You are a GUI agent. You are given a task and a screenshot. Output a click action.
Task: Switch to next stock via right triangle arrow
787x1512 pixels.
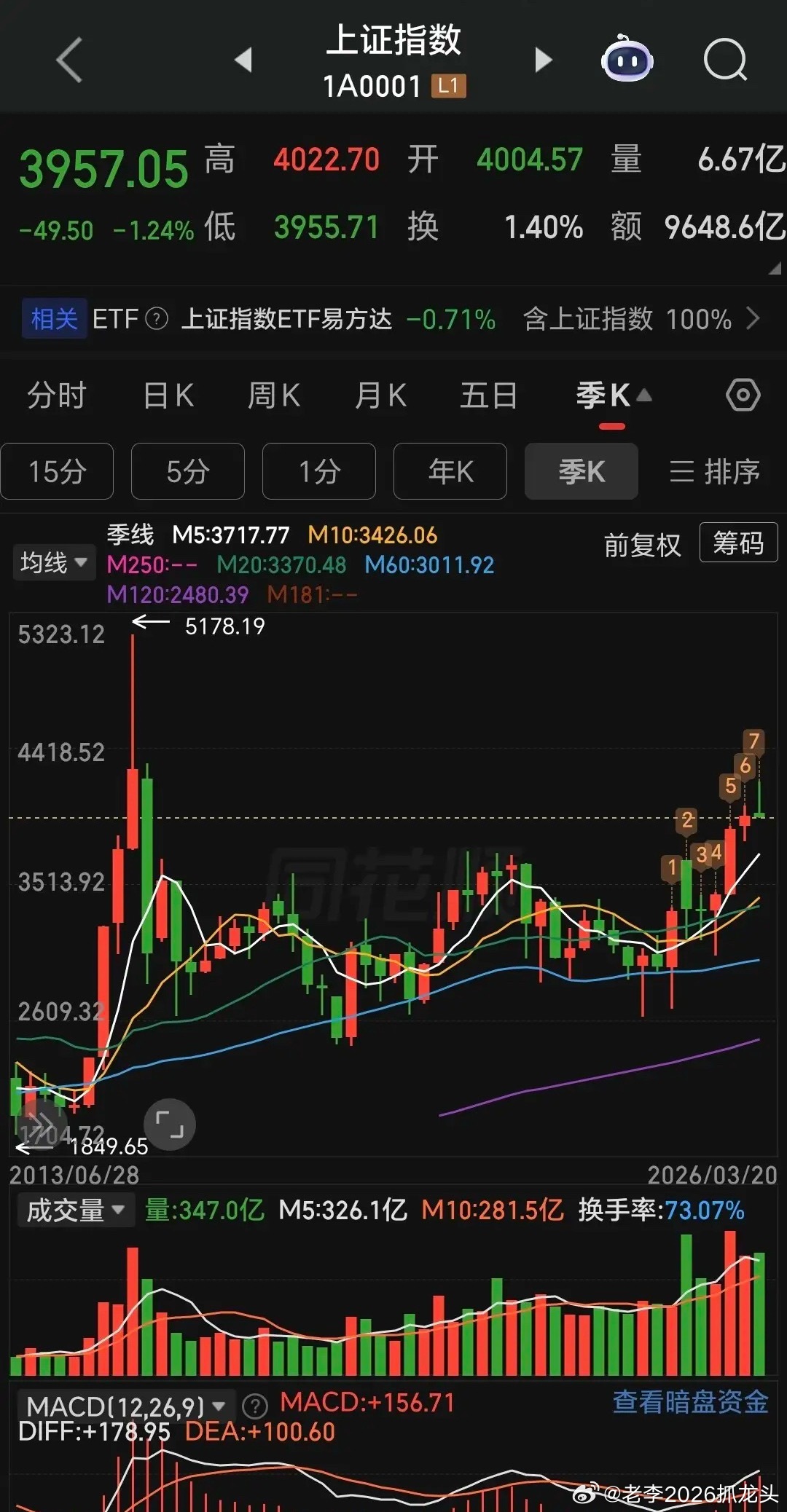click(542, 60)
